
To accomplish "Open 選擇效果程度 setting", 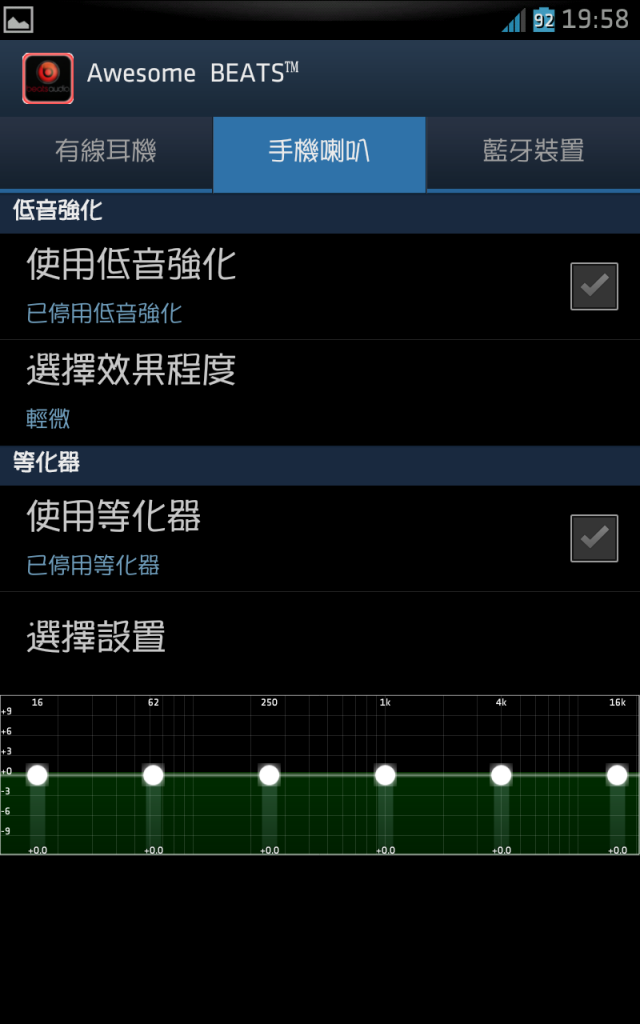I will 320,392.
